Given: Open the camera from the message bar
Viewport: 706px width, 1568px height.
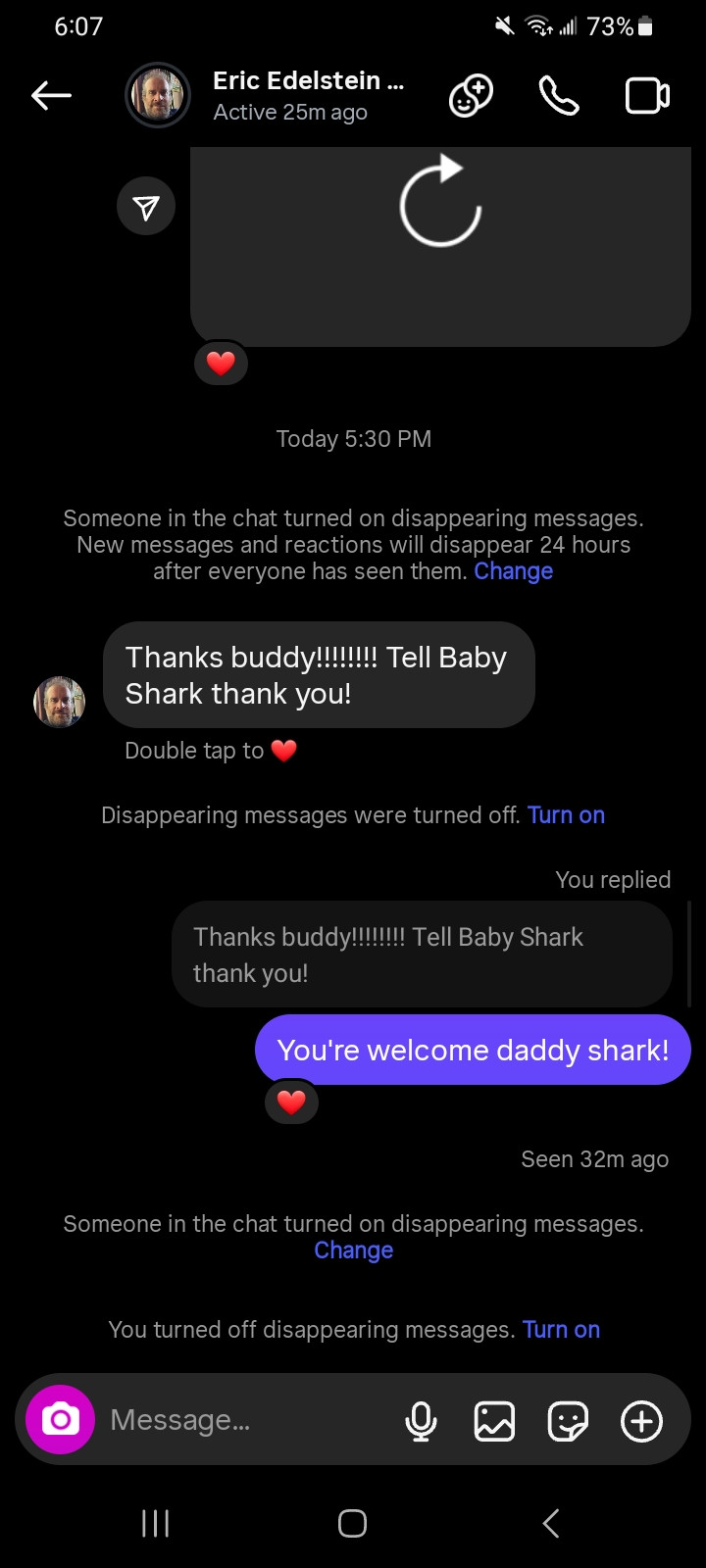Looking at the screenshot, I should (61, 1419).
